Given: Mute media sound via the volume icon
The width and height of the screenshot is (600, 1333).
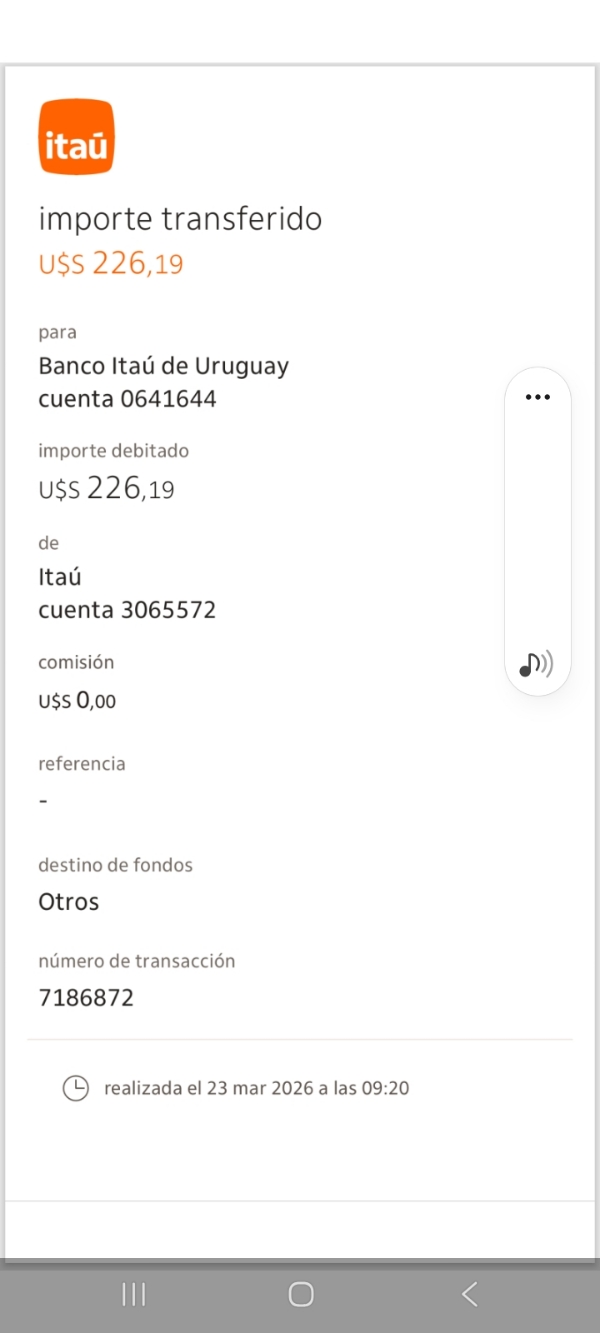Looking at the screenshot, I should tap(537, 663).
